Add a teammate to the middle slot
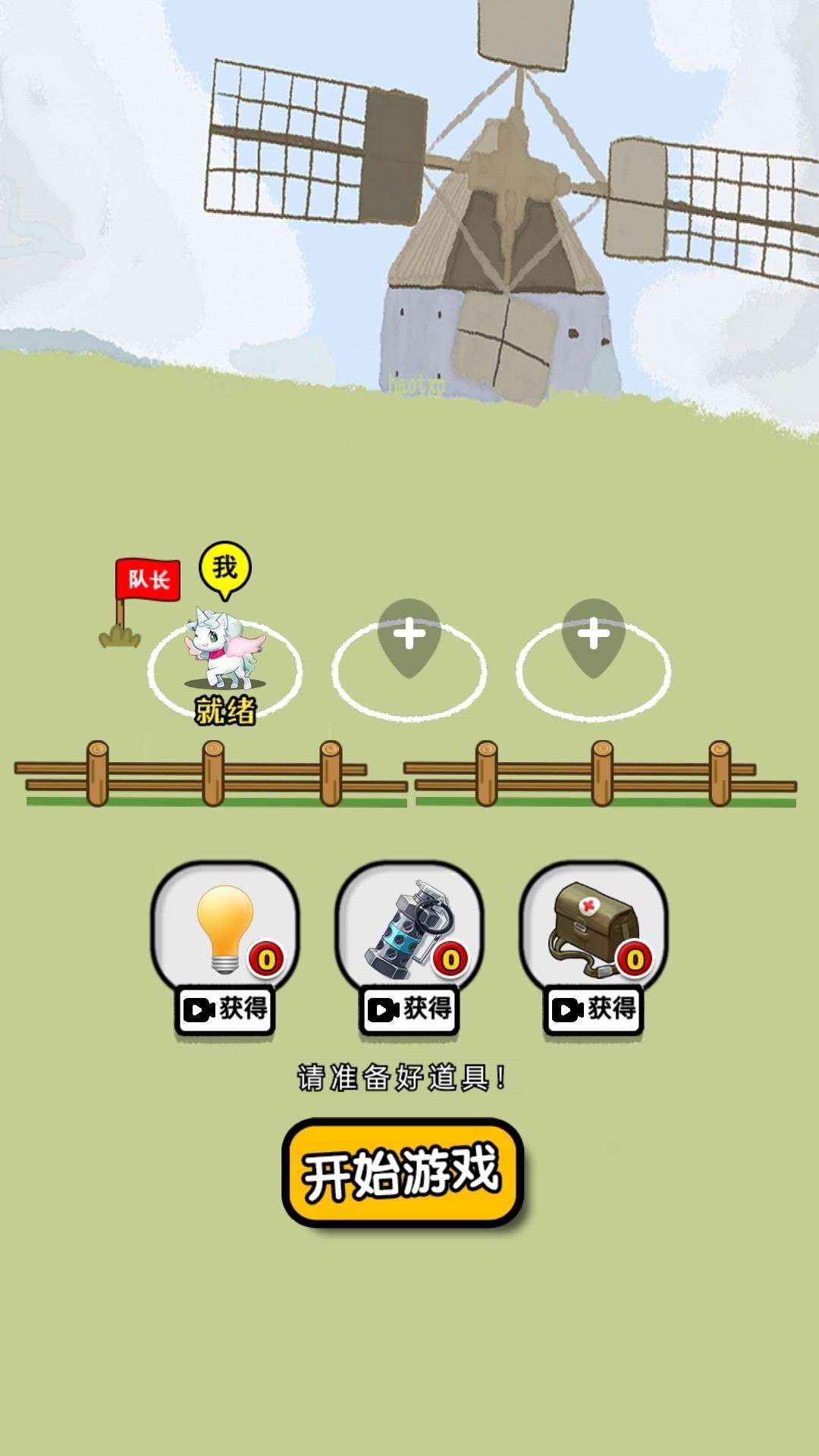 click(409, 639)
